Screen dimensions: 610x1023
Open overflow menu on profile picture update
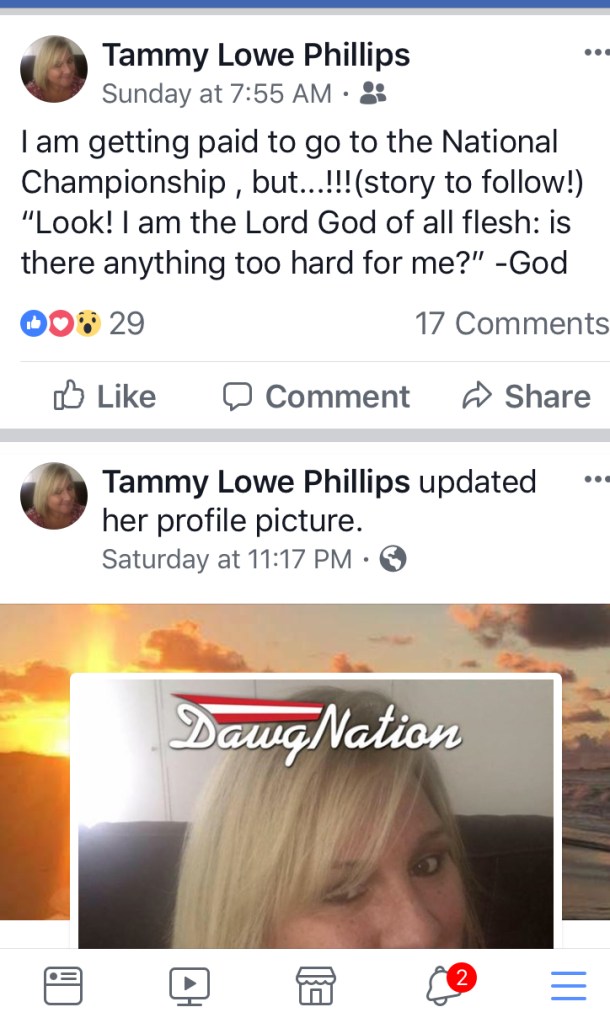[595, 479]
